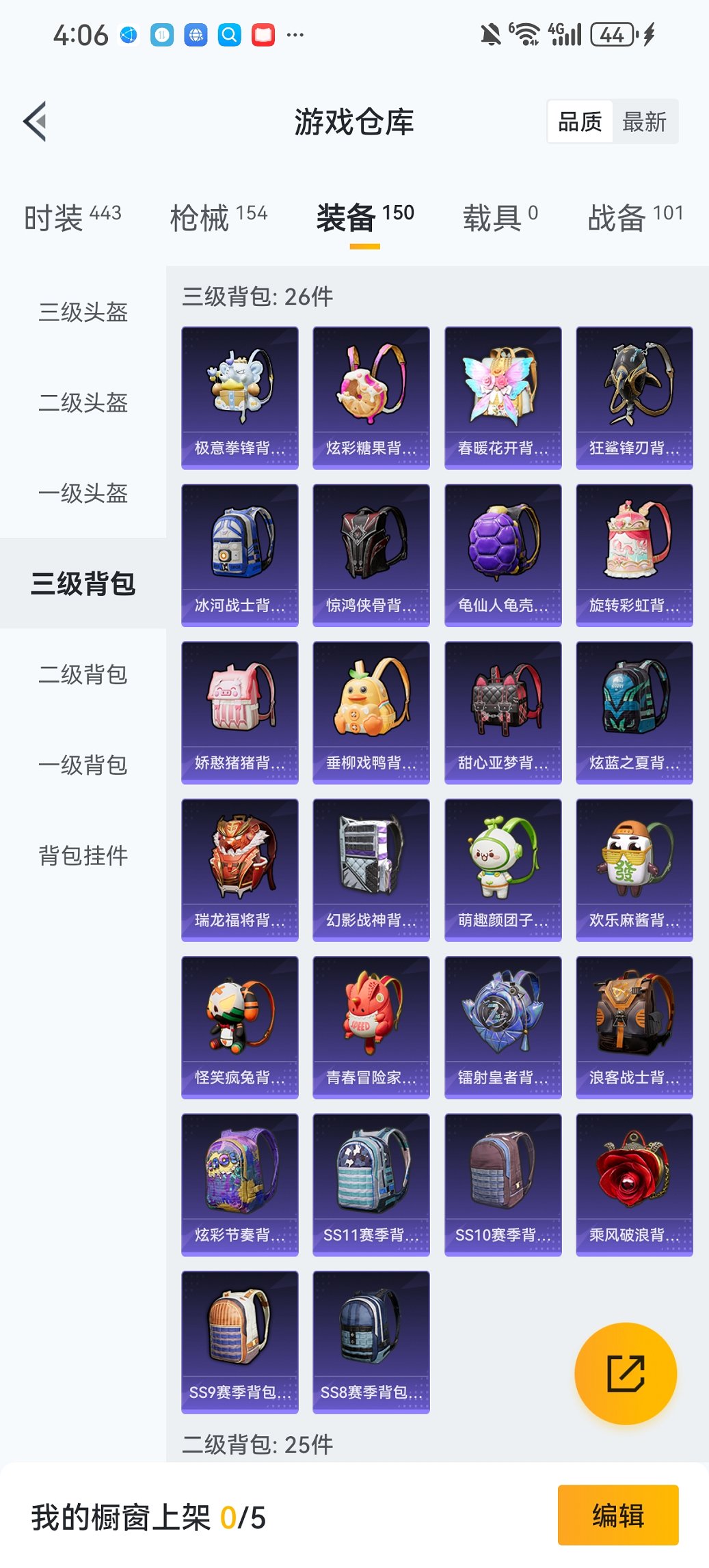Tap the 编辑 button
The image size is (709, 1568).
coord(617,1515)
